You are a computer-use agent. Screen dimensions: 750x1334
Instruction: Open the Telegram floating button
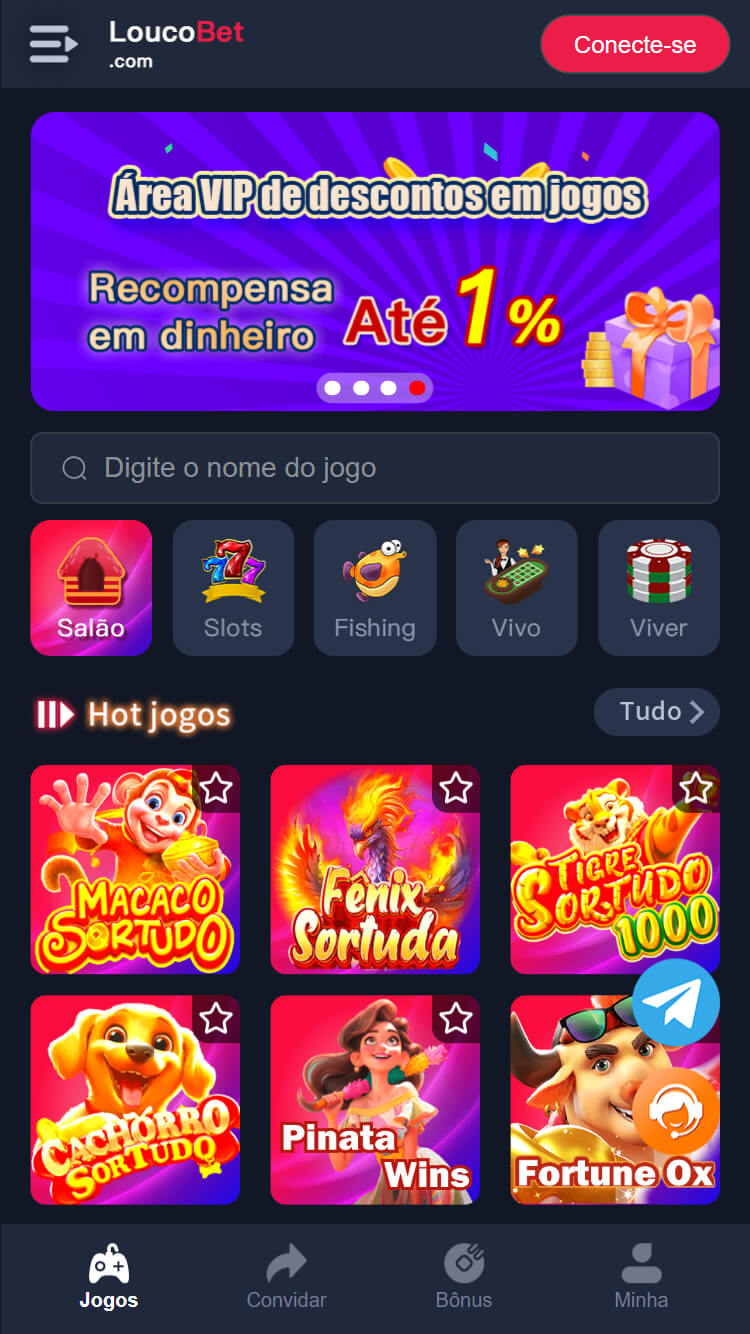[676, 1003]
